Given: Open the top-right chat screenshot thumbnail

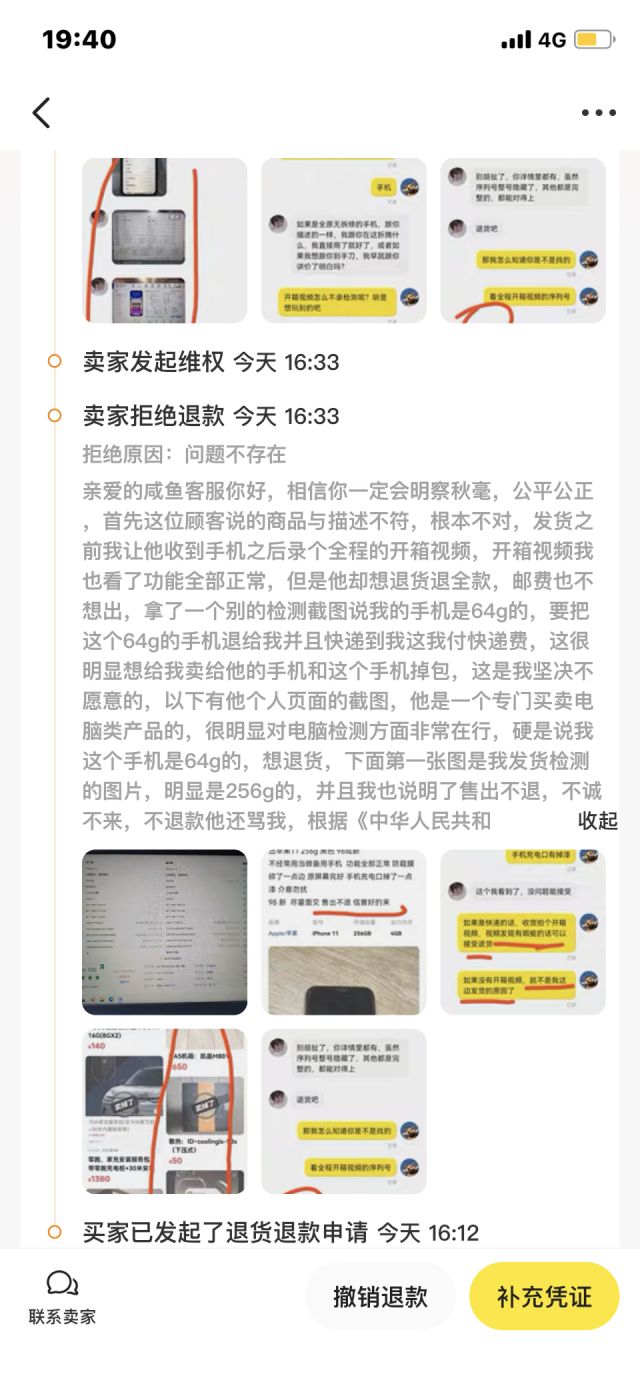Looking at the screenshot, I should point(522,240).
